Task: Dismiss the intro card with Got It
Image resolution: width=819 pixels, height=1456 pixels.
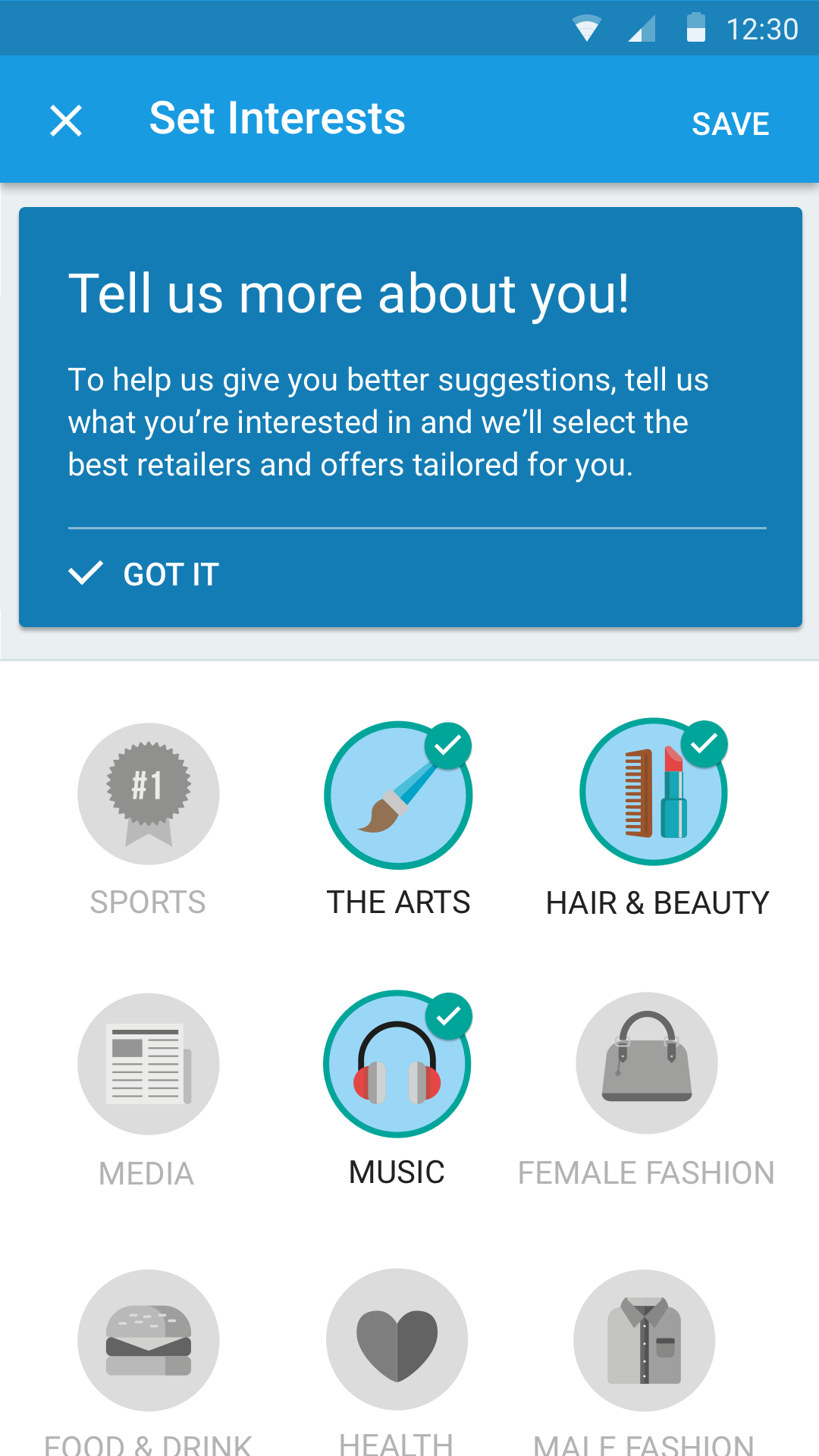Action: pyautogui.click(x=144, y=574)
